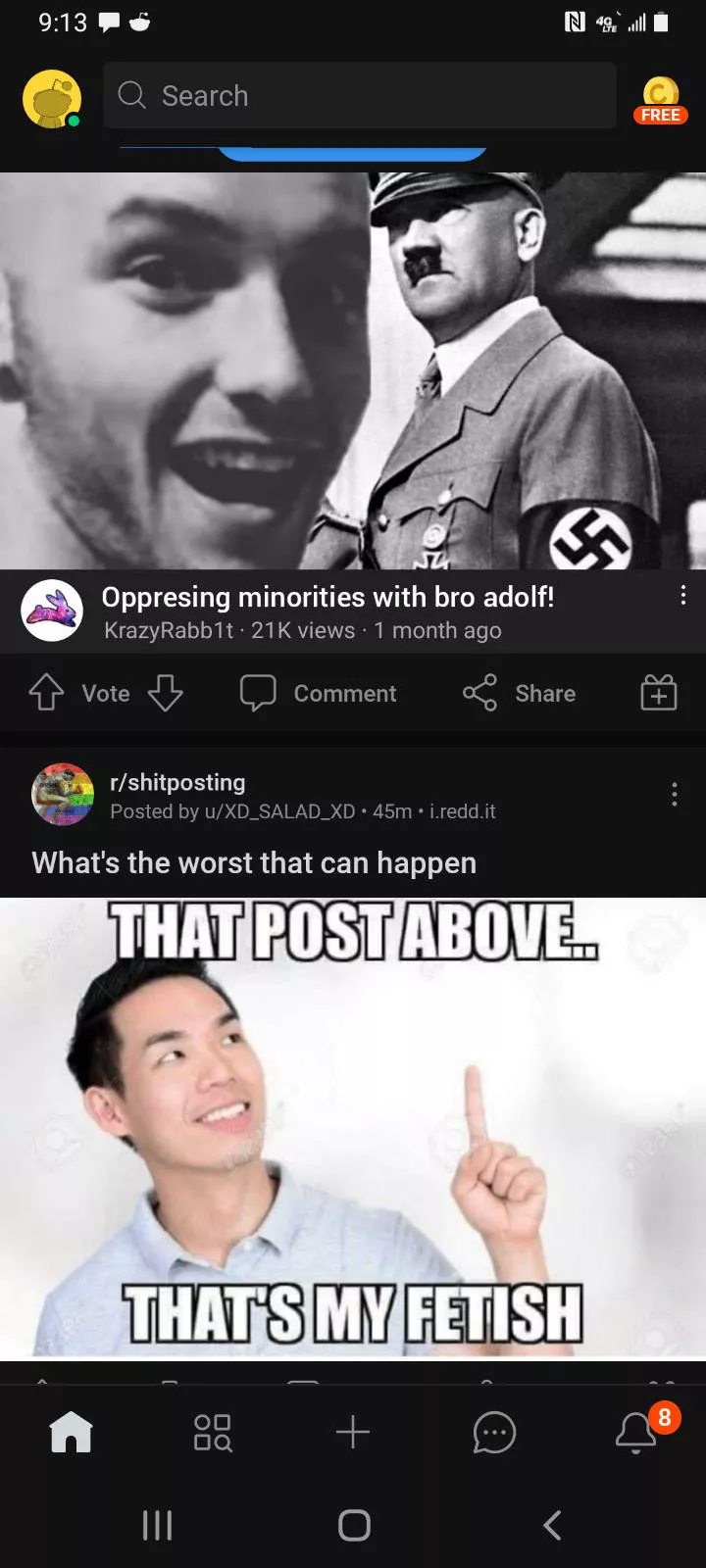This screenshot has height=1568, width=706.
Task: Go to the Home feed tab
Action: pos(71,1432)
